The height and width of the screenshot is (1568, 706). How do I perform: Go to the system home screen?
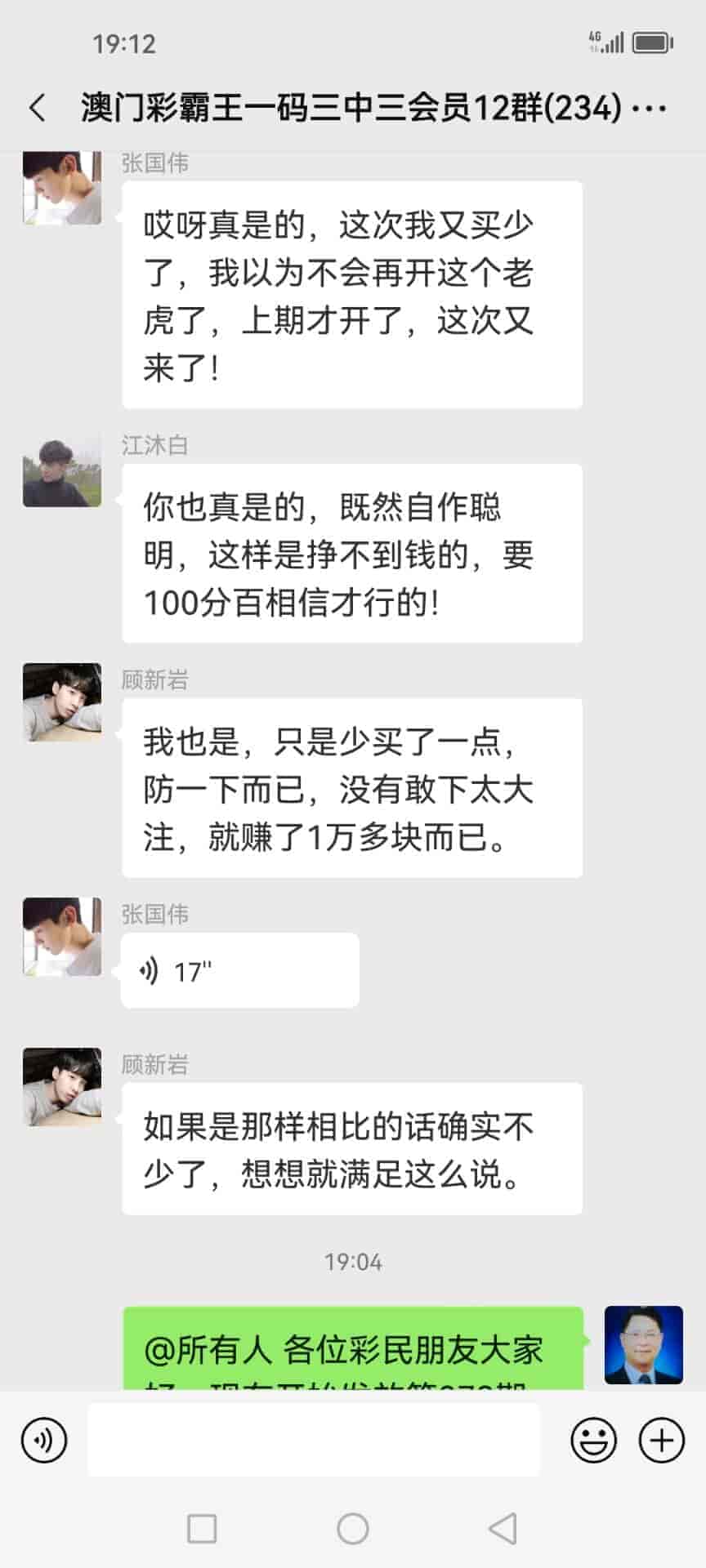click(353, 1528)
